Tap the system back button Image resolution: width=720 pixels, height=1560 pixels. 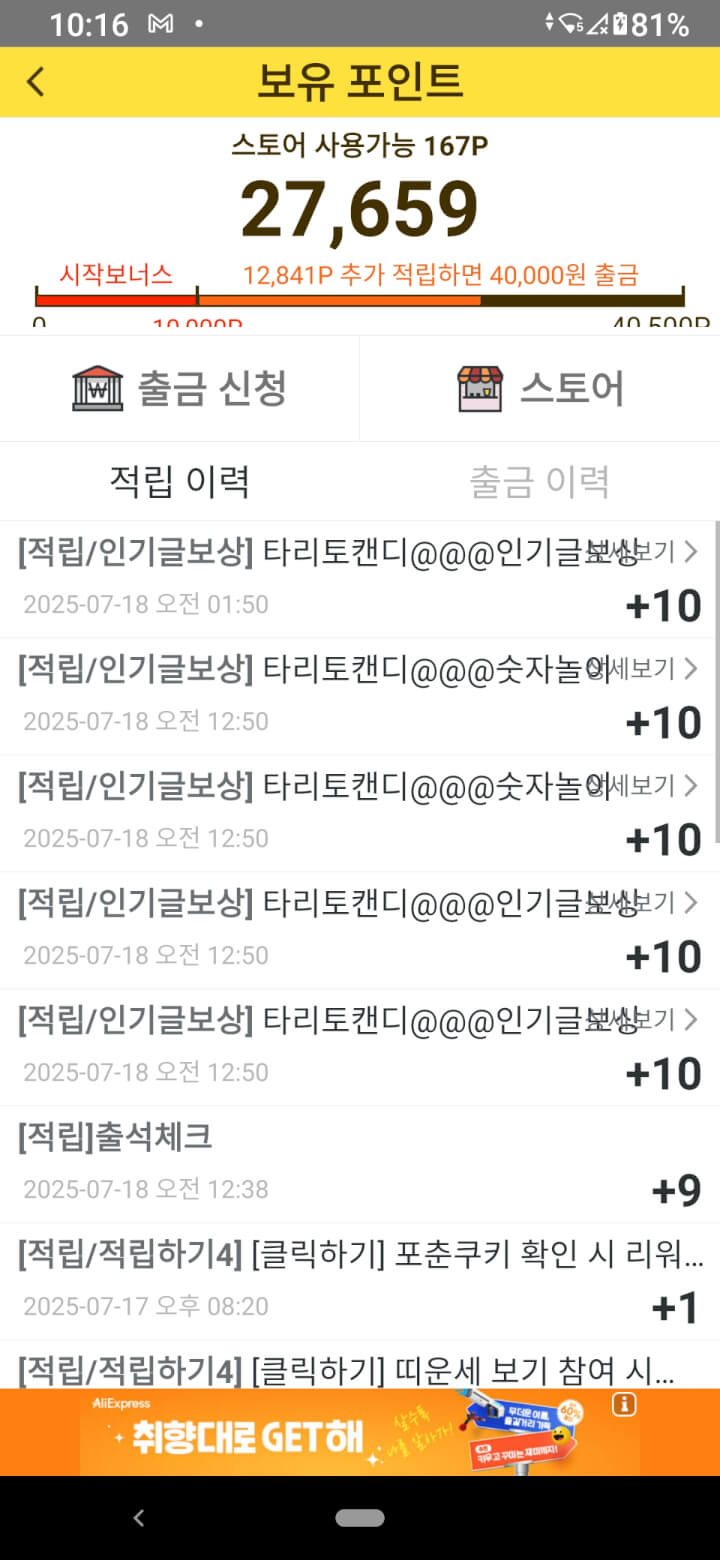coord(139,1518)
